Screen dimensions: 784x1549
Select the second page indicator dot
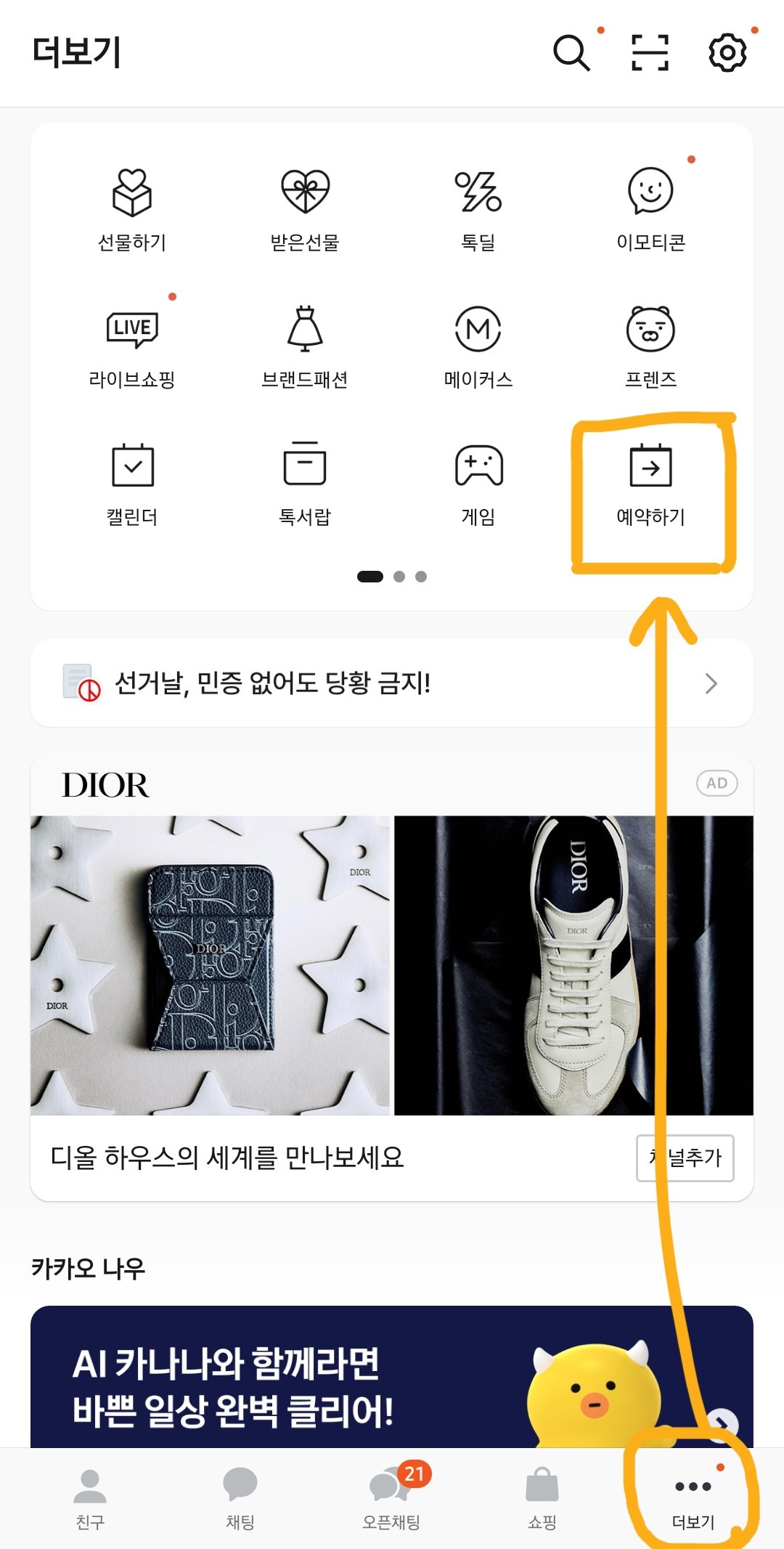click(399, 577)
